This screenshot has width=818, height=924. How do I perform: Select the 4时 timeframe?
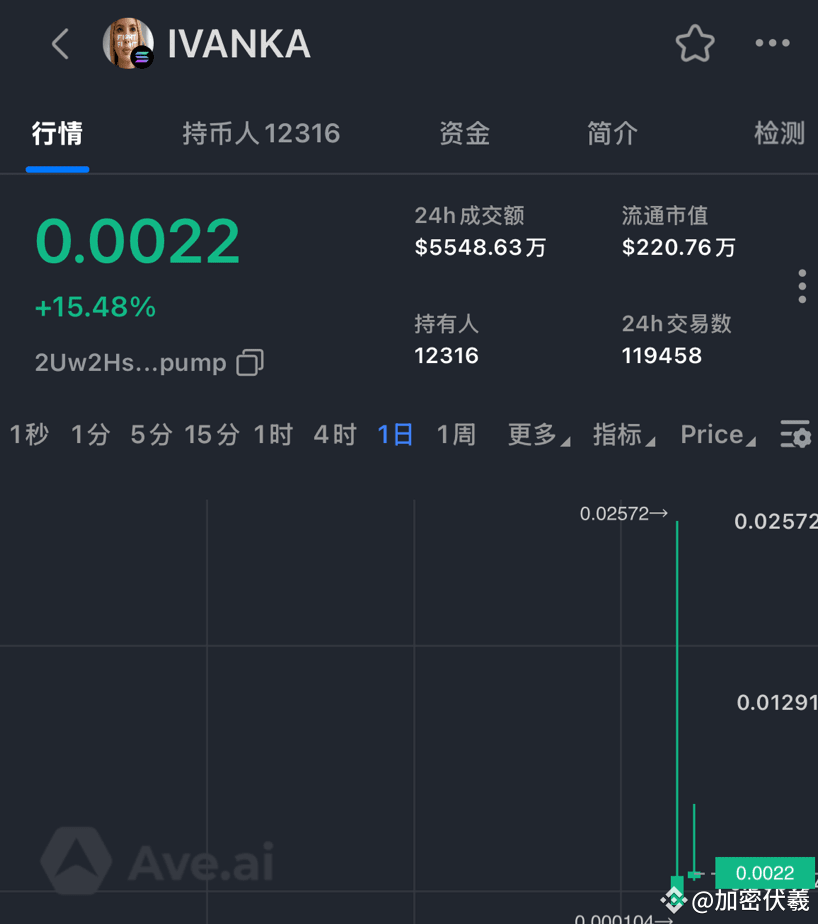334,434
